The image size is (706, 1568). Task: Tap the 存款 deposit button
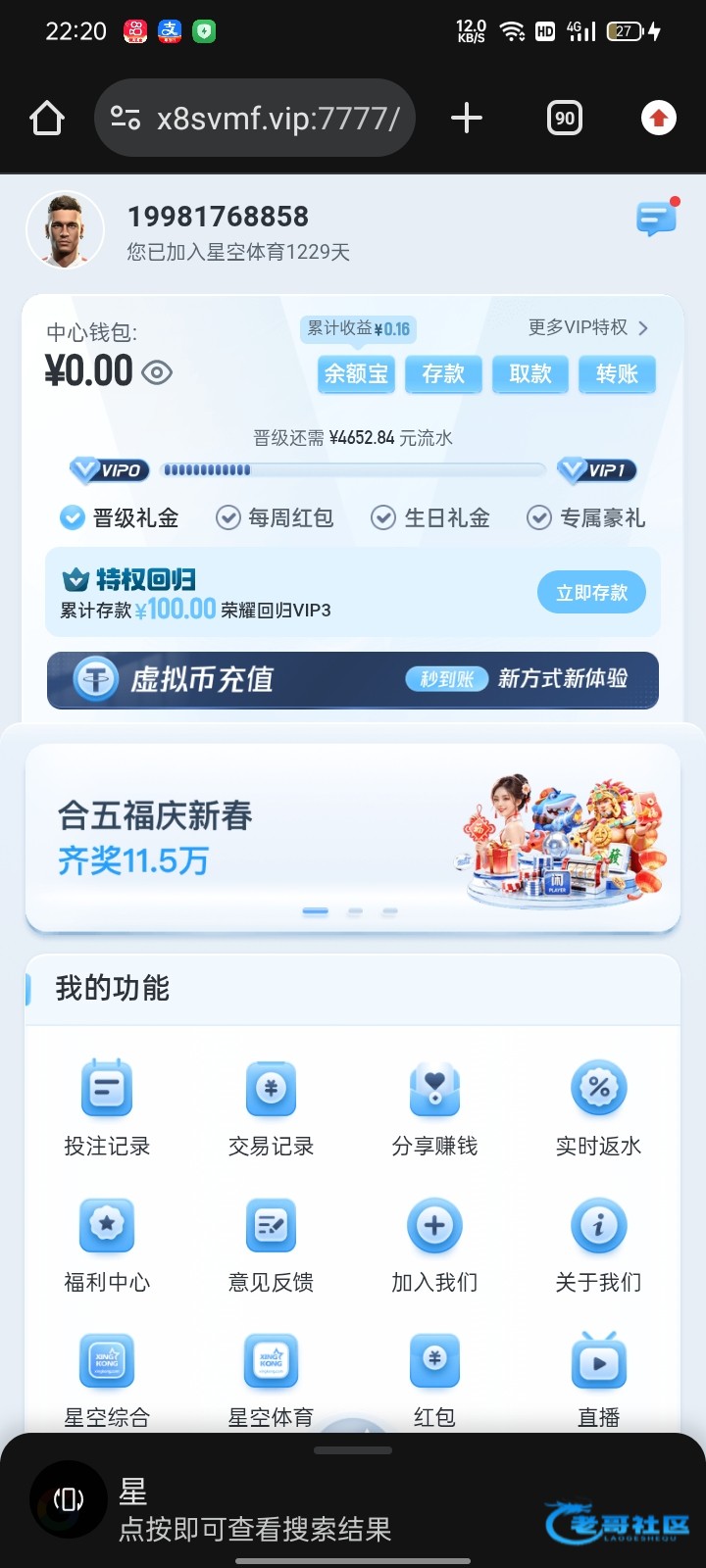443,373
